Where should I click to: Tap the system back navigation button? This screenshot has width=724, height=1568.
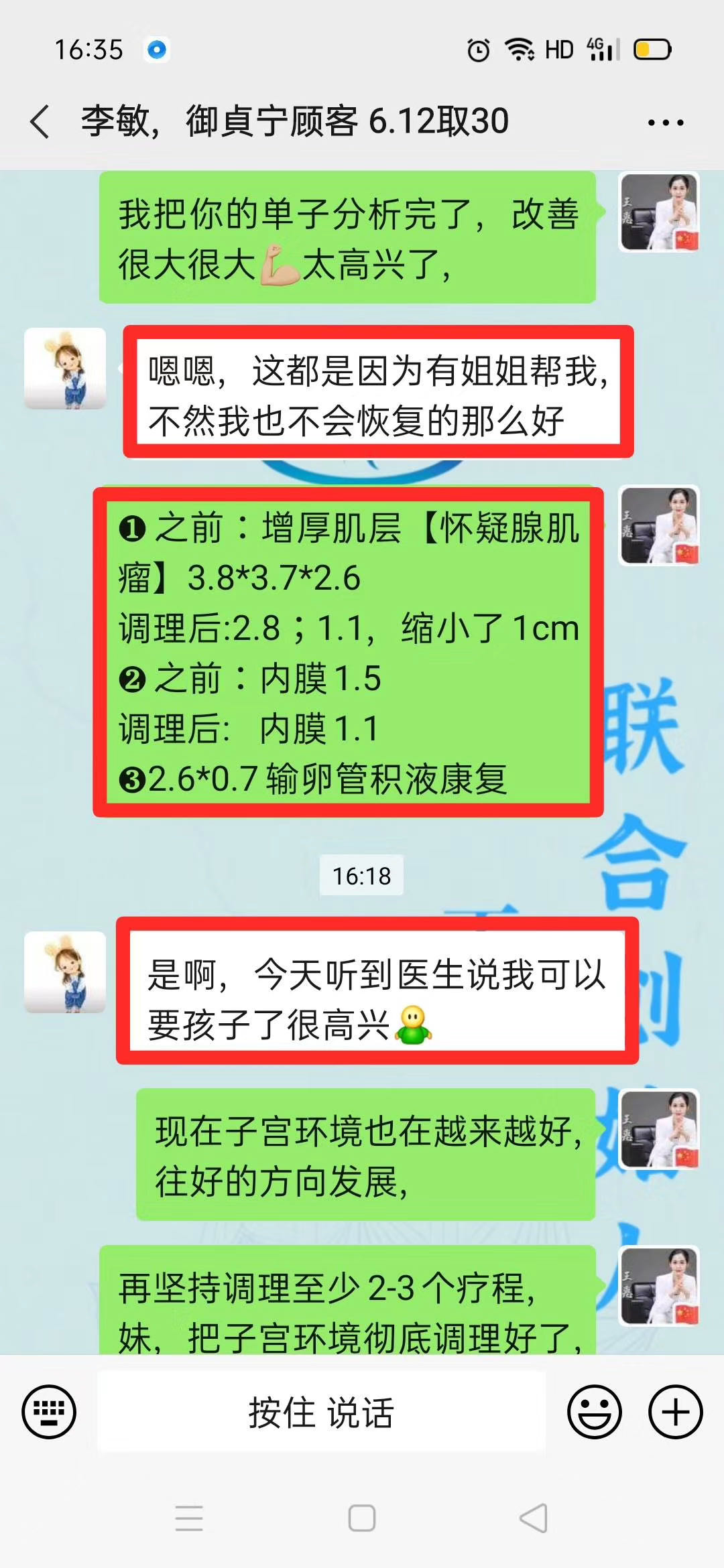click(x=534, y=1518)
